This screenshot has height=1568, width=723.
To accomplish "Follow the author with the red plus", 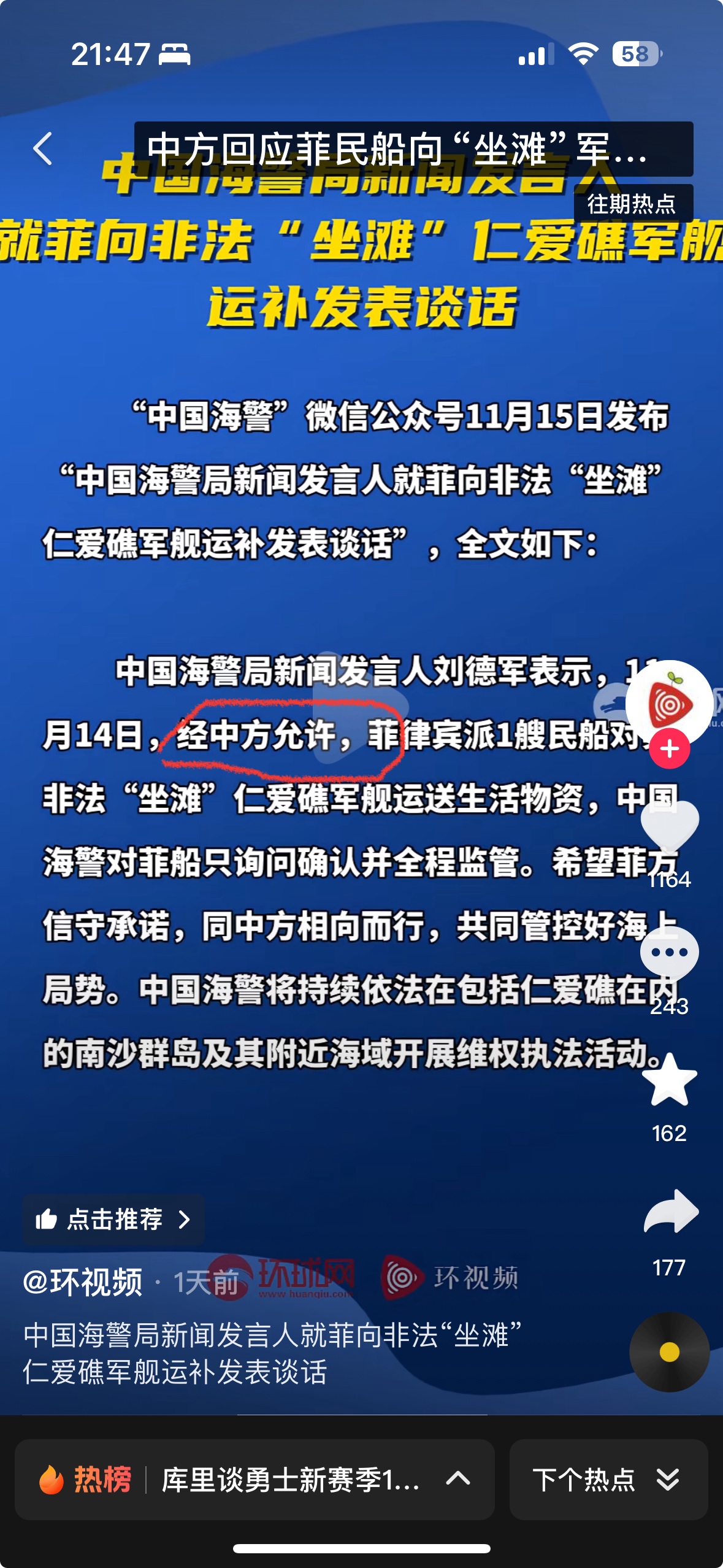I will click(670, 749).
